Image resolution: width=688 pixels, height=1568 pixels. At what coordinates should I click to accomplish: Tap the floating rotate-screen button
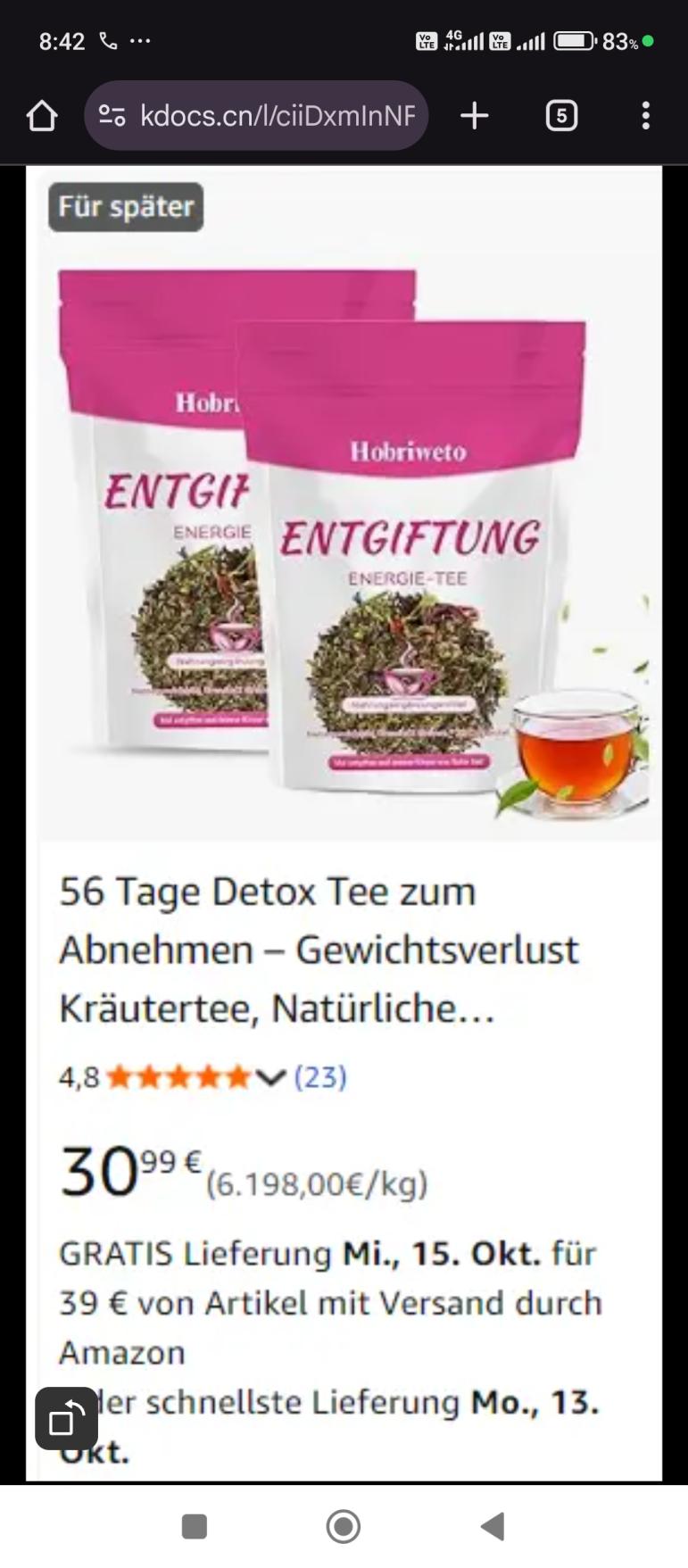pyautogui.click(x=66, y=1418)
